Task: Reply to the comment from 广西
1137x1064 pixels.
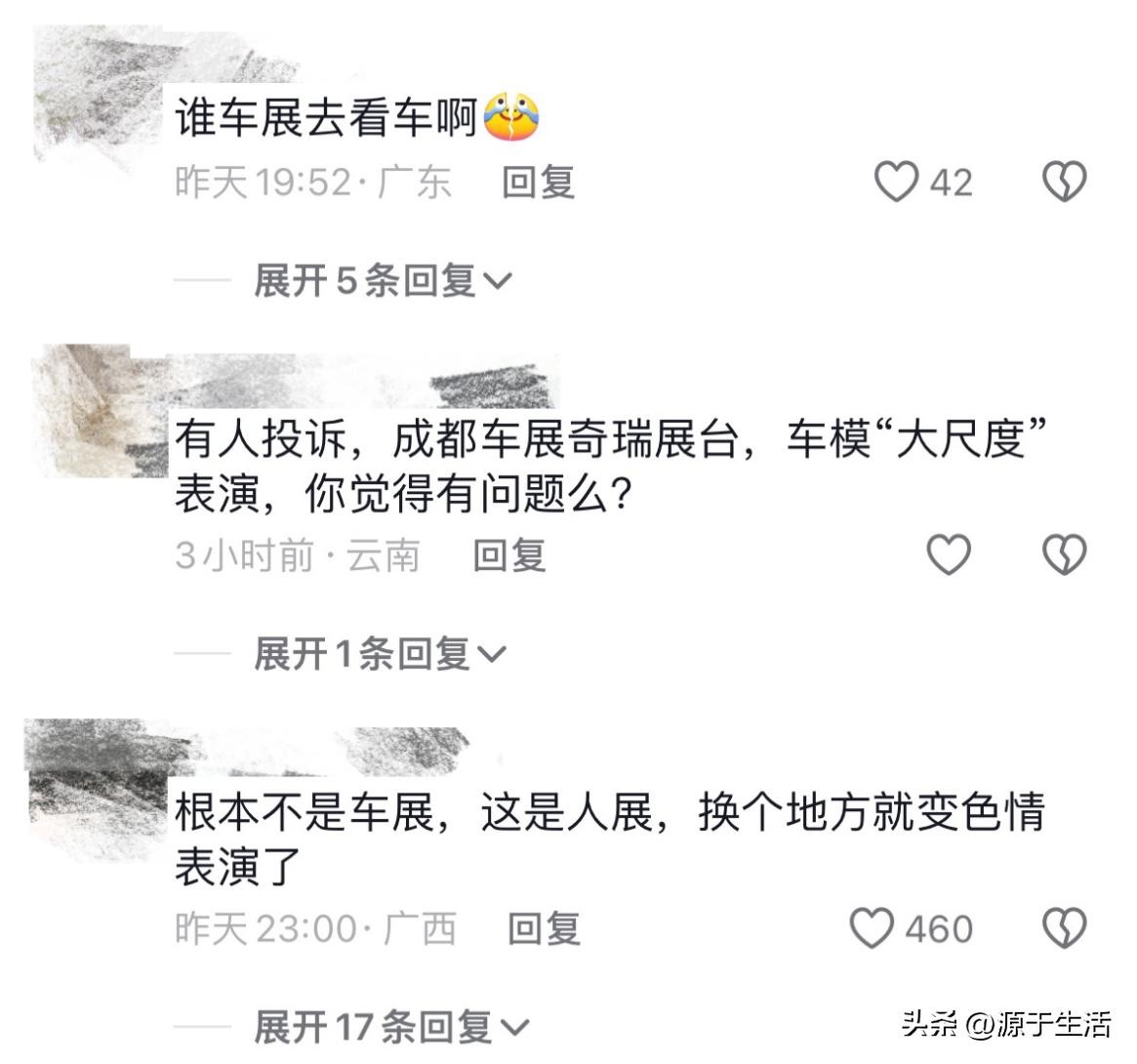Action: tap(544, 927)
